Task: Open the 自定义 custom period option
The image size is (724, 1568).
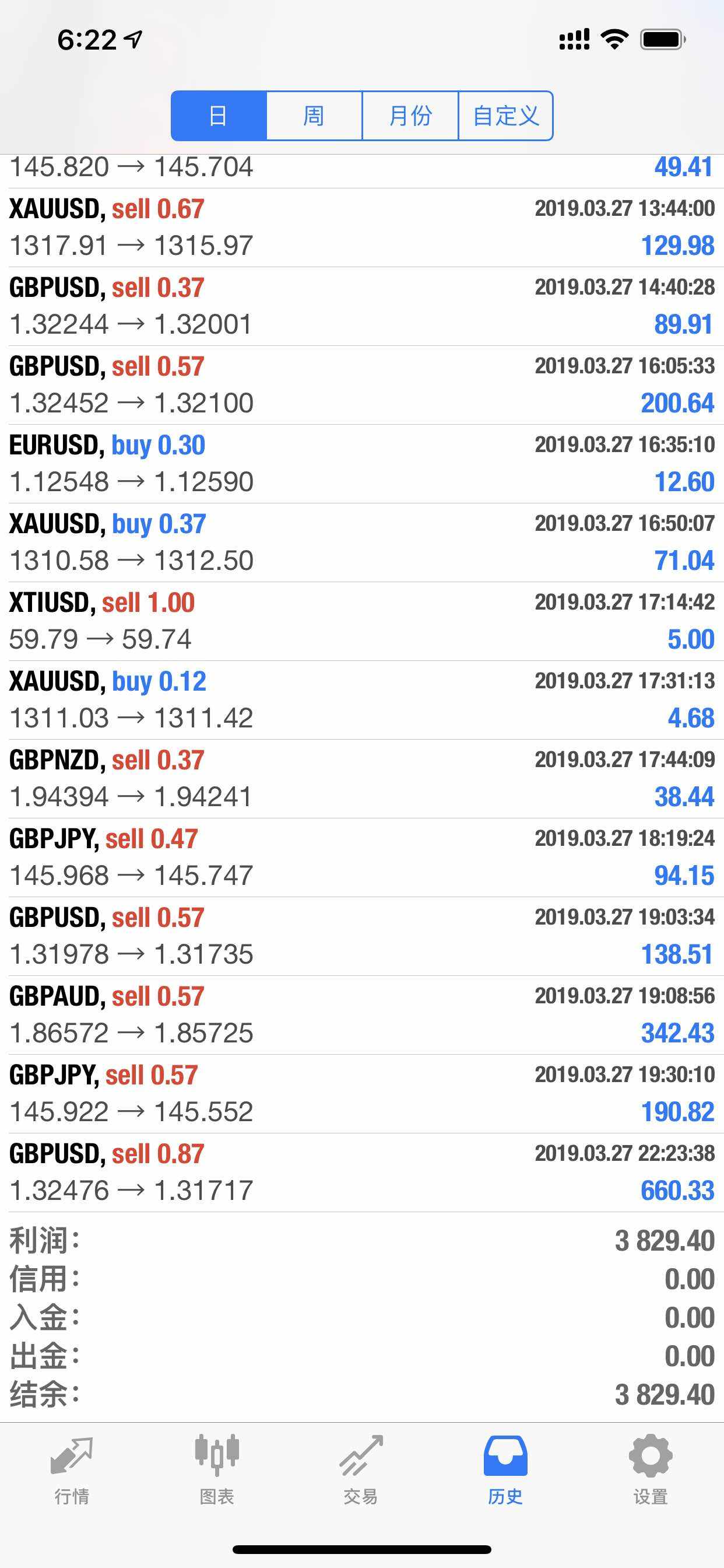Action: pos(505,116)
